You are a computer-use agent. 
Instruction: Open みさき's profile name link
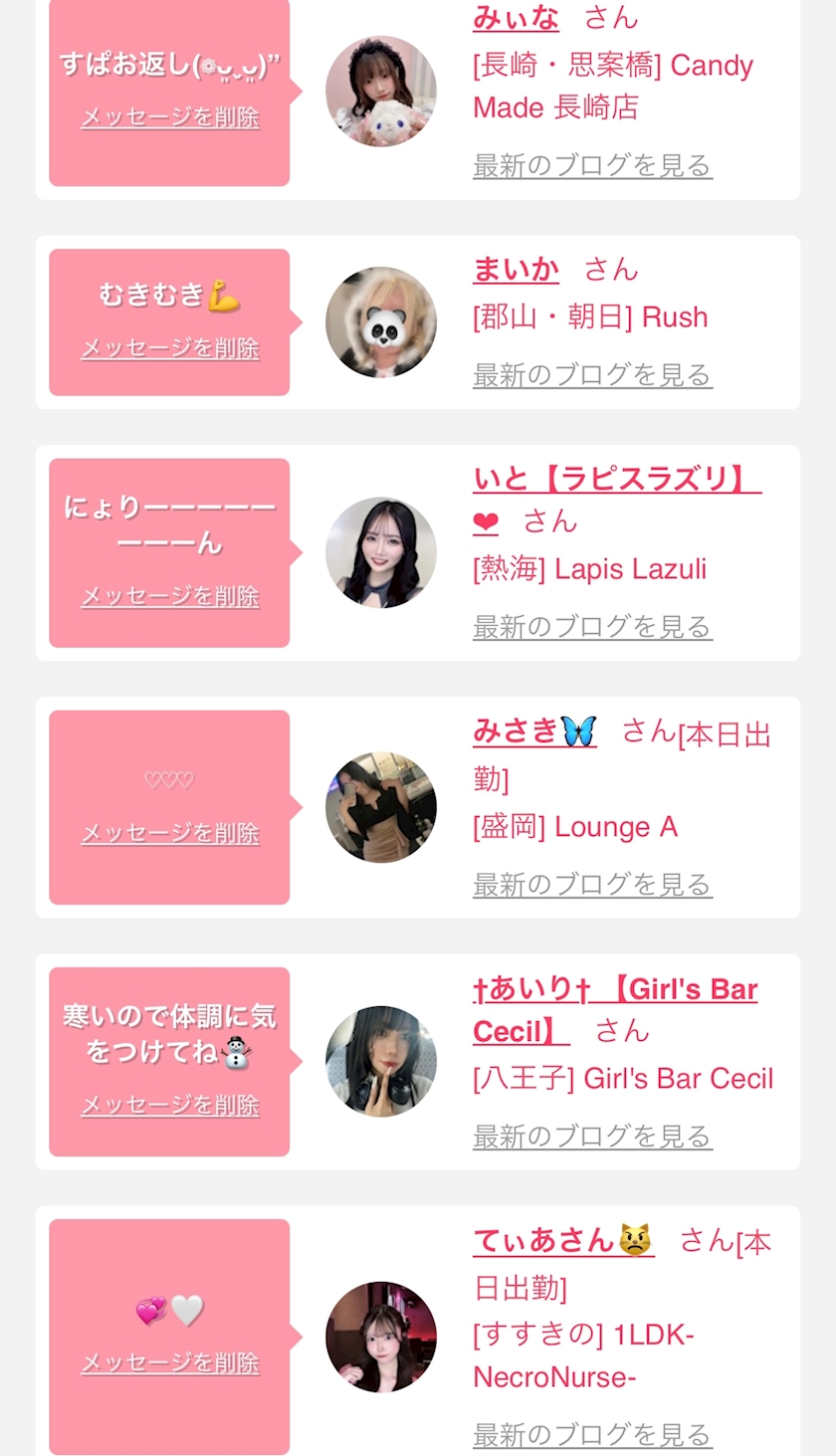[534, 731]
